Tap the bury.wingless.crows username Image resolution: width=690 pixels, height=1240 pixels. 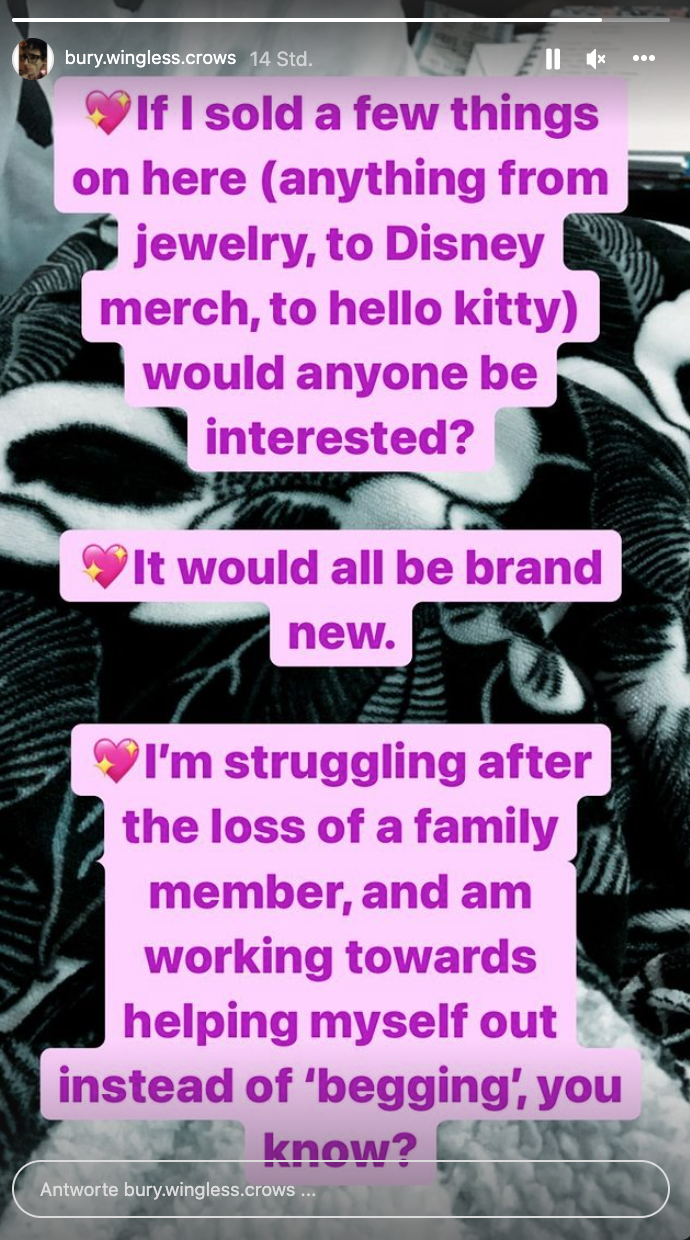150,58
